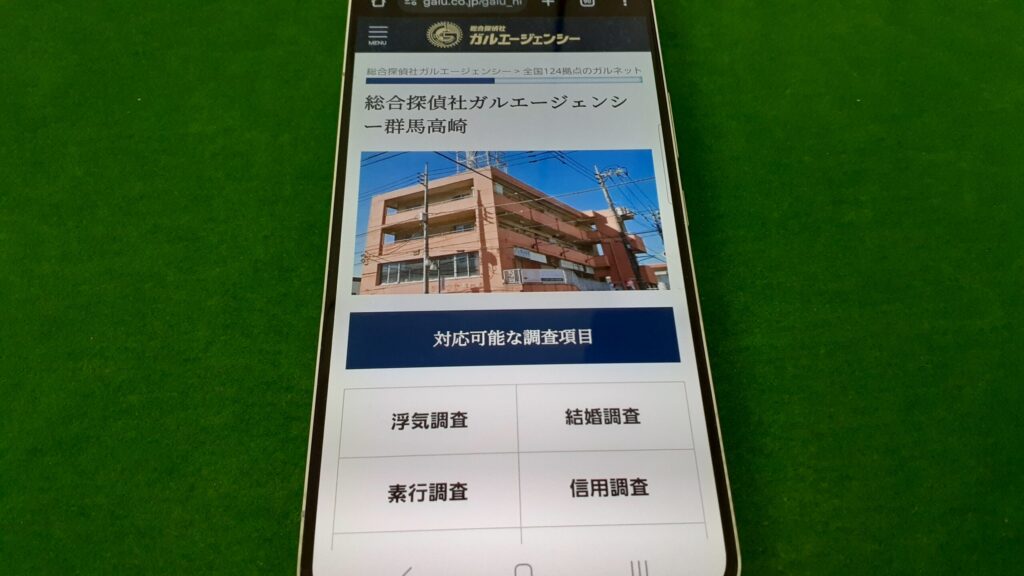Open the 信用調査 investigation item

(x=609, y=488)
